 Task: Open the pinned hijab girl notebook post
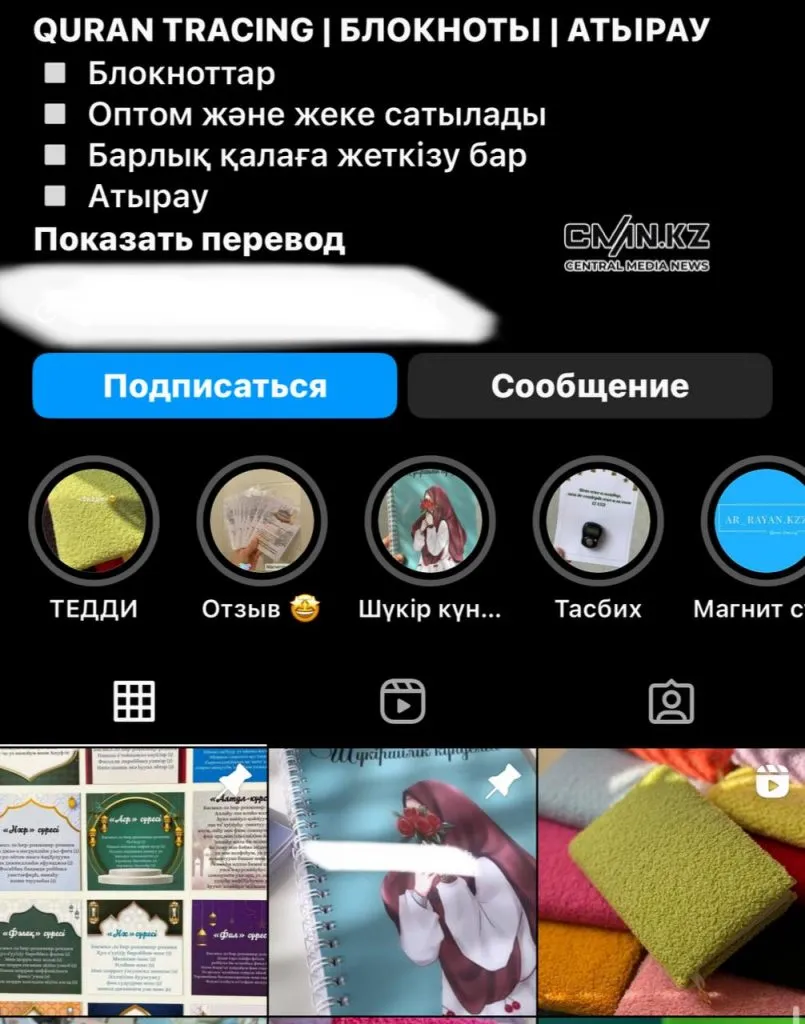point(402,885)
